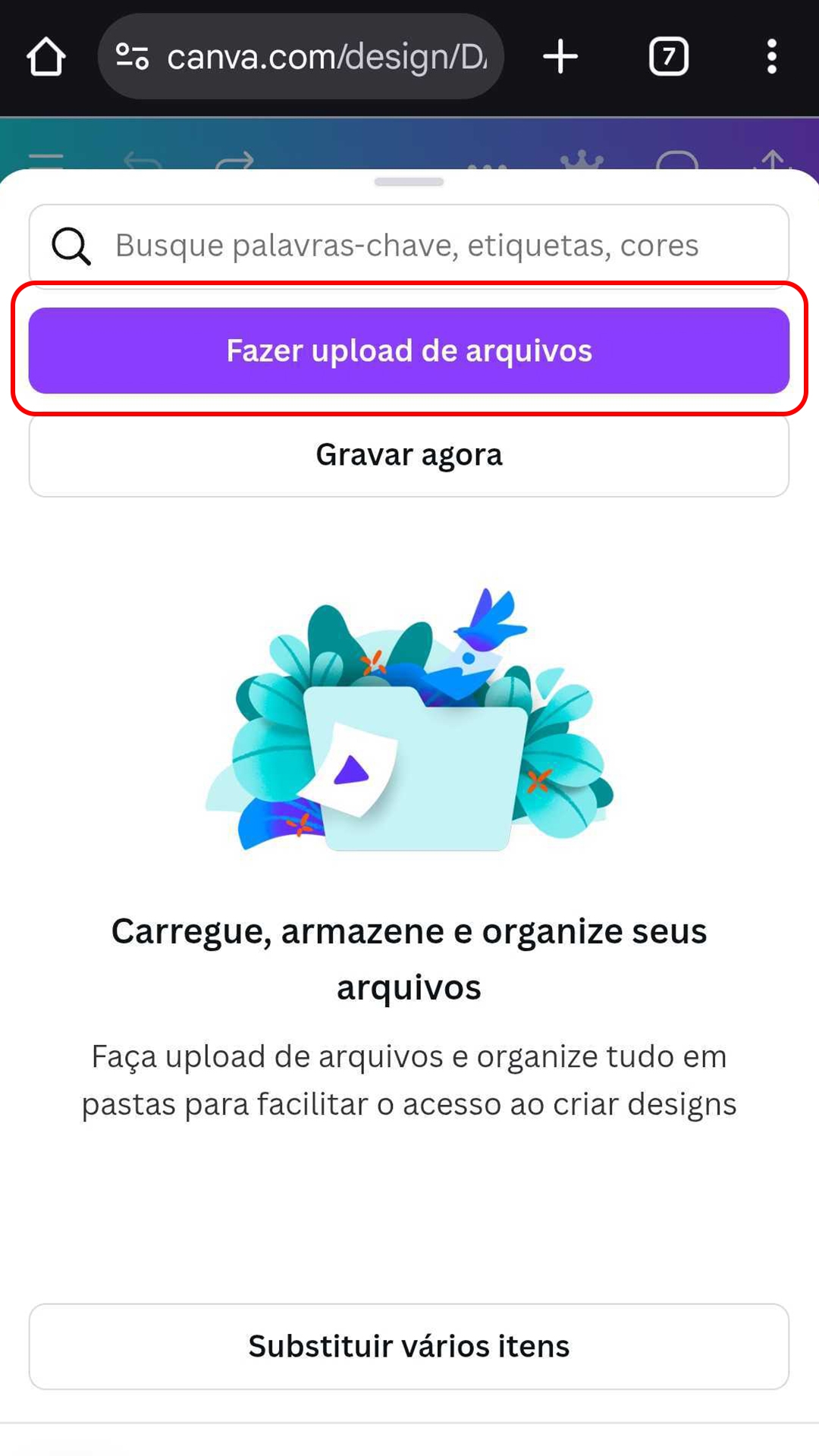Click the magnifying glass search icon
Image resolution: width=819 pixels, height=1456 pixels.
pos(71,244)
